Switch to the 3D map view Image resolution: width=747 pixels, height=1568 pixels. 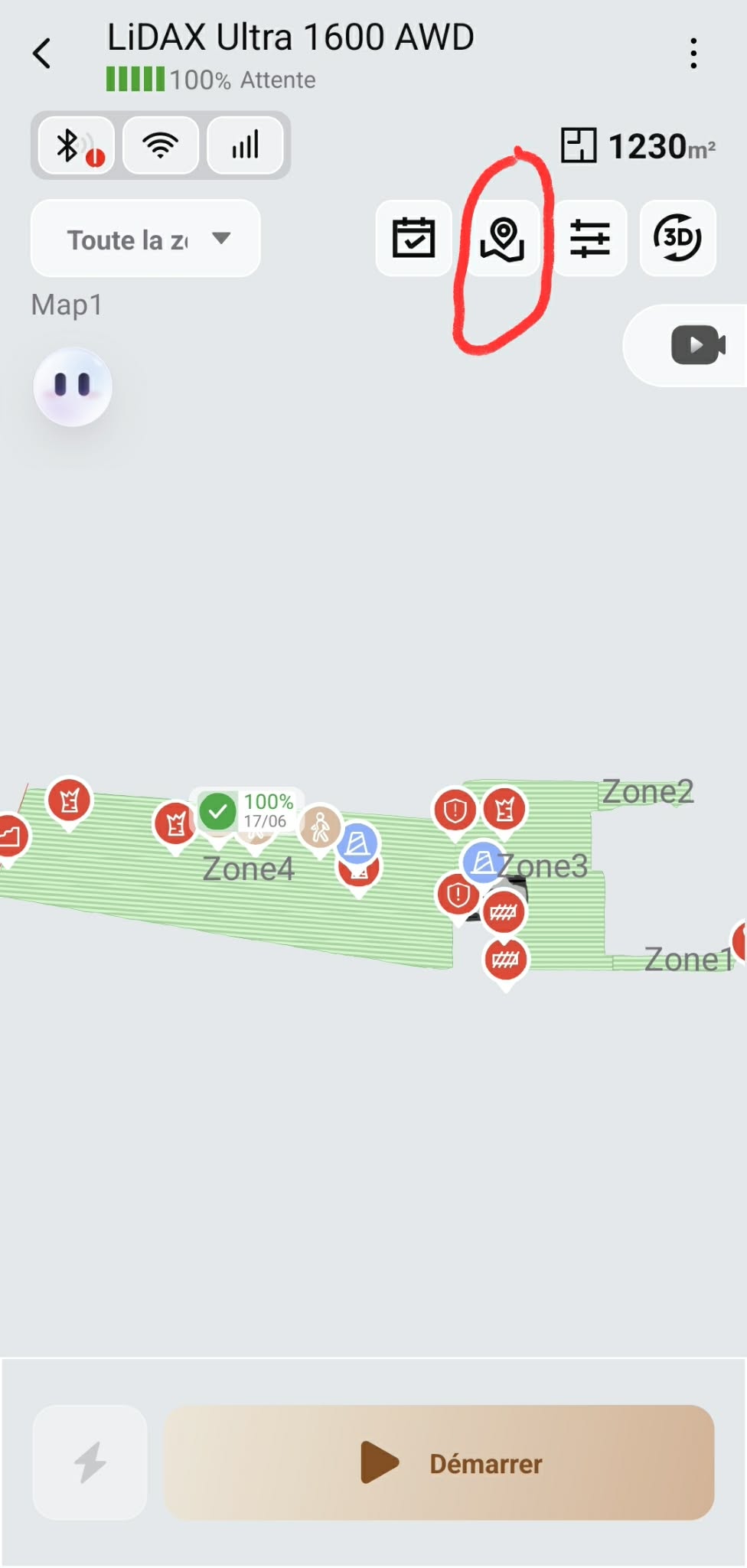678,238
